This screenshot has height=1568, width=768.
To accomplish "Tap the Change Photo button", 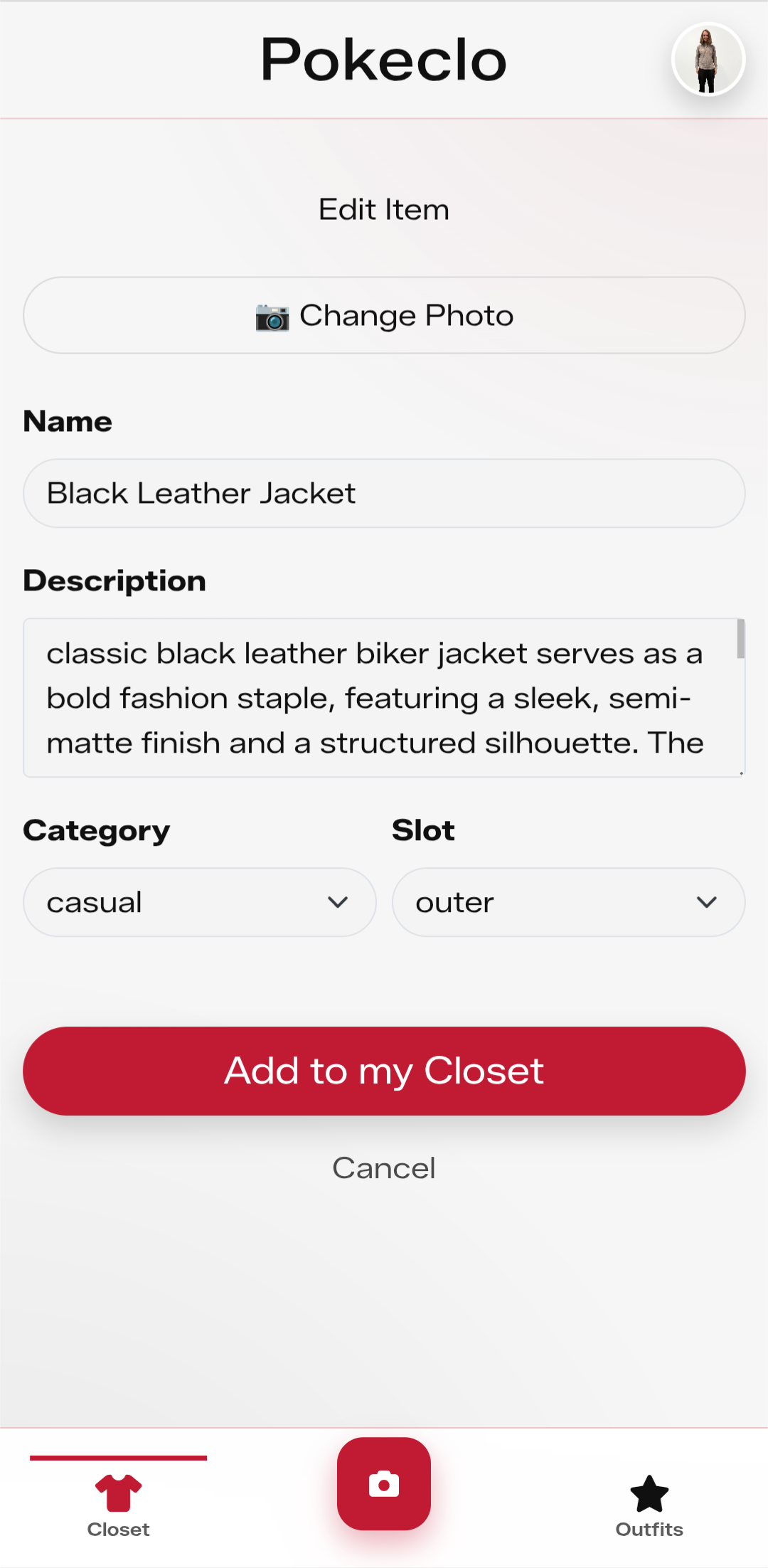I will (x=384, y=315).
